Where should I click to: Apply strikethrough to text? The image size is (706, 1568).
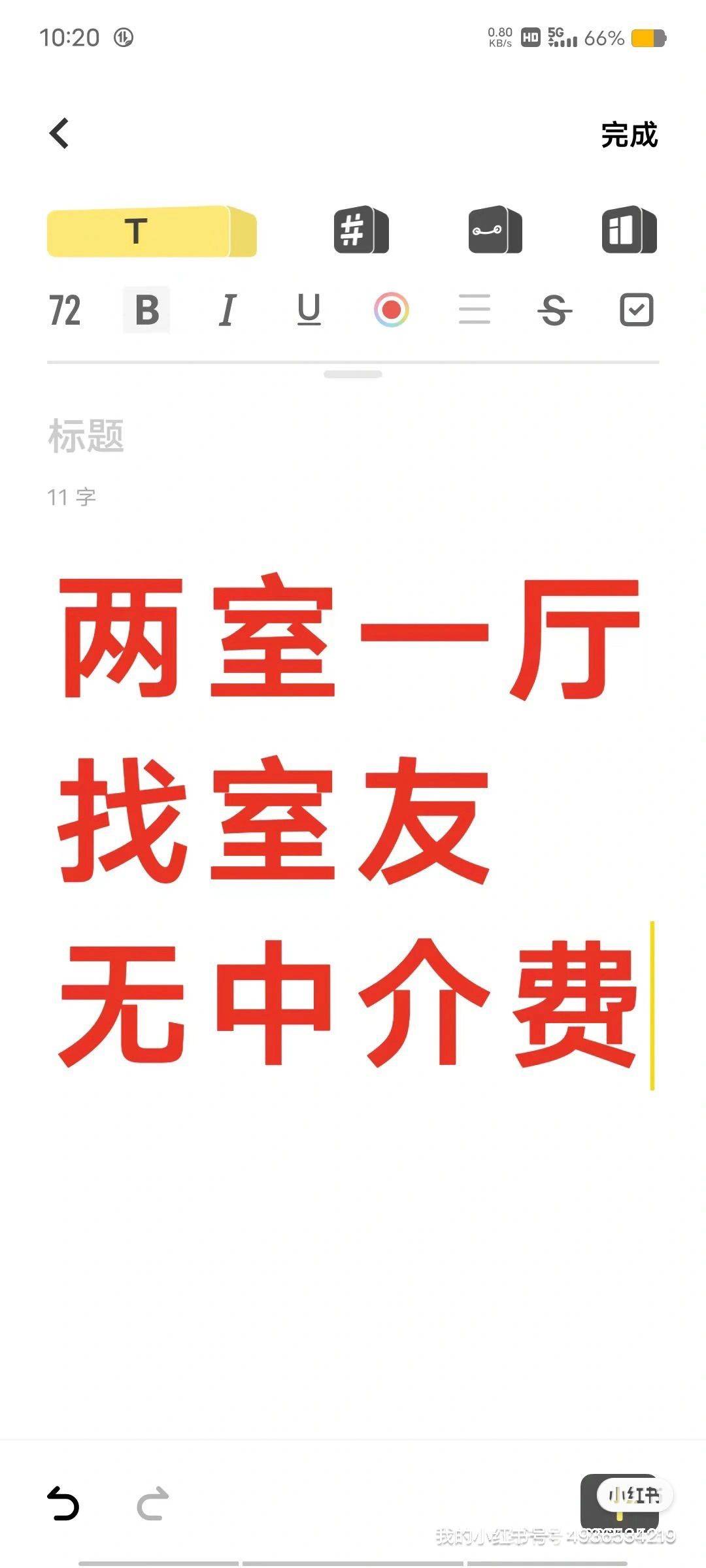point(554,310)
